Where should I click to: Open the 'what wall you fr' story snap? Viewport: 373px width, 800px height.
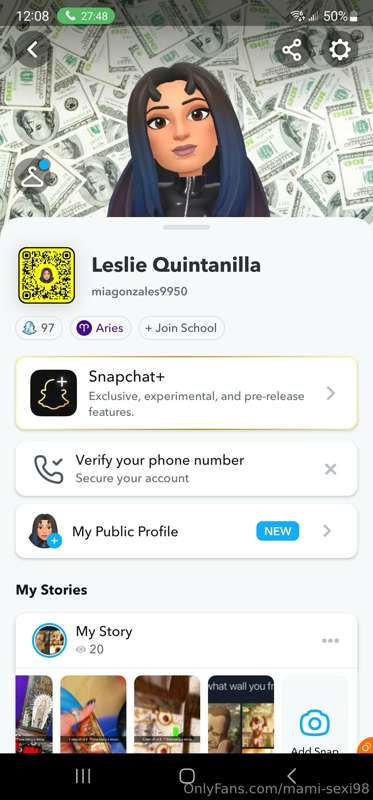tap(241, 715)
